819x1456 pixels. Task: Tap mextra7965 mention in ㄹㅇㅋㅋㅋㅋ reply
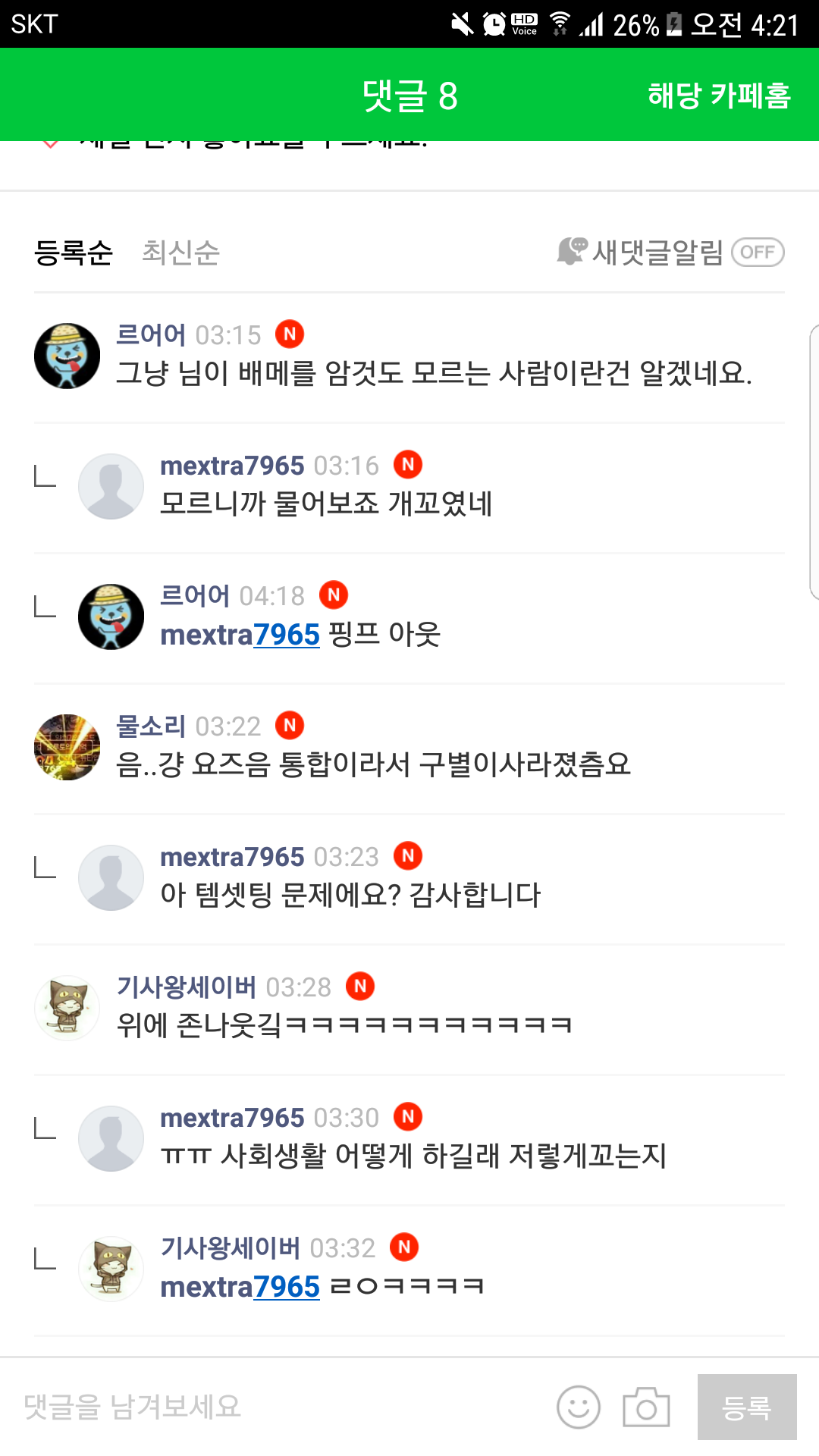click(240, 1287)
